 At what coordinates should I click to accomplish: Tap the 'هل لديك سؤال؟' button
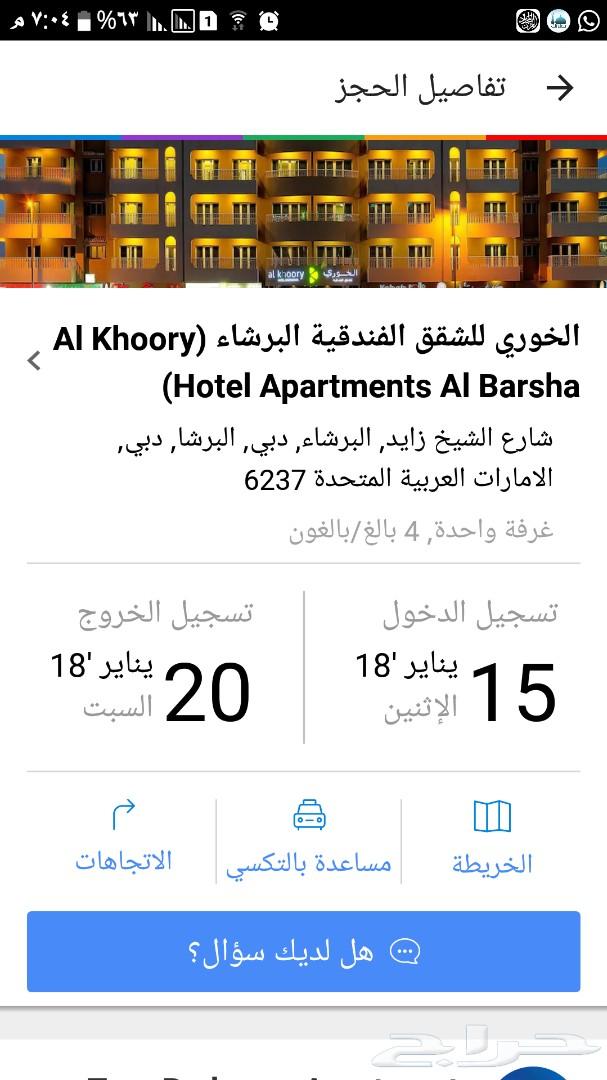[303, 951]
